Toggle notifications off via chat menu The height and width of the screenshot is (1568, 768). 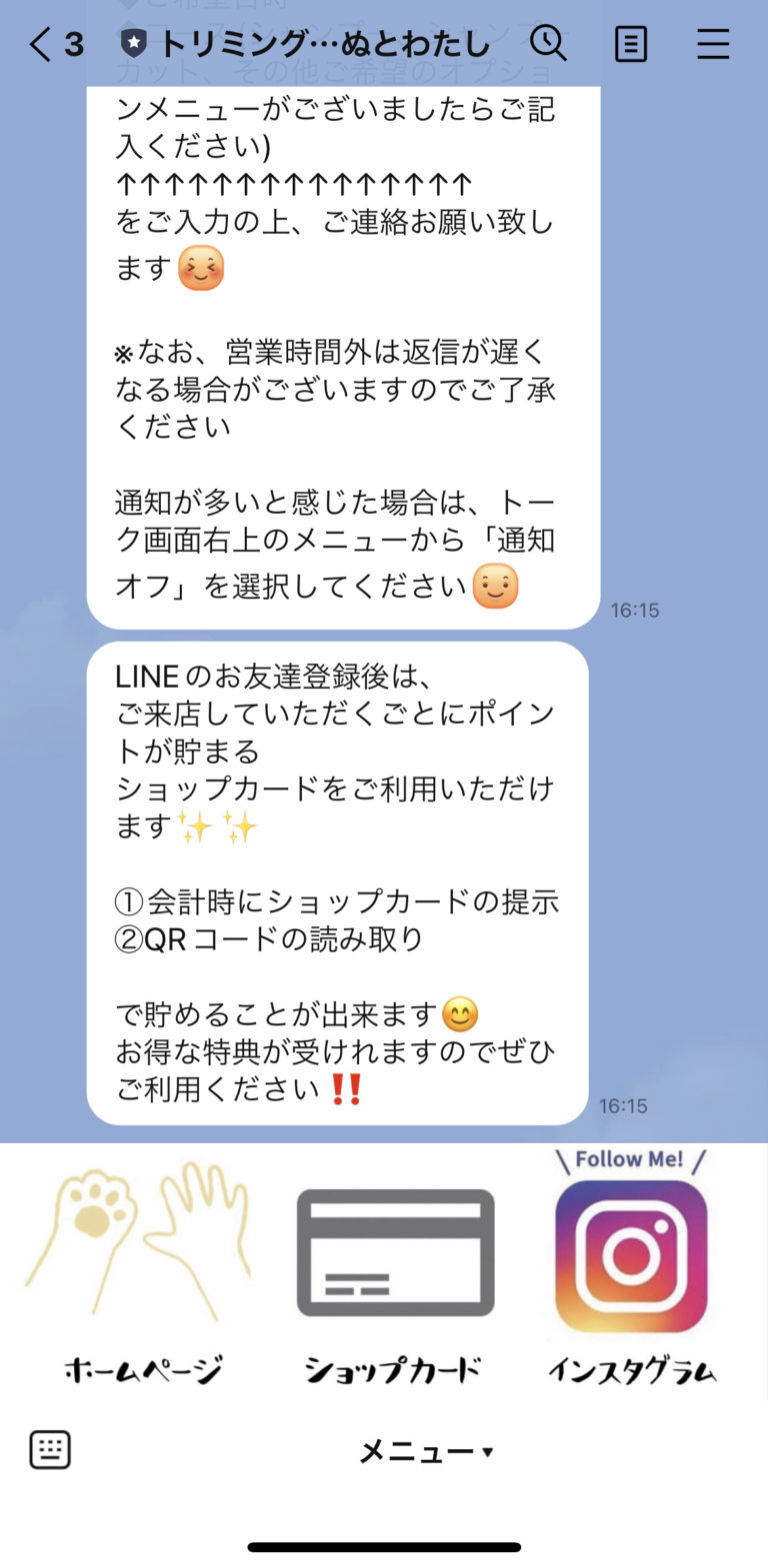715,45
